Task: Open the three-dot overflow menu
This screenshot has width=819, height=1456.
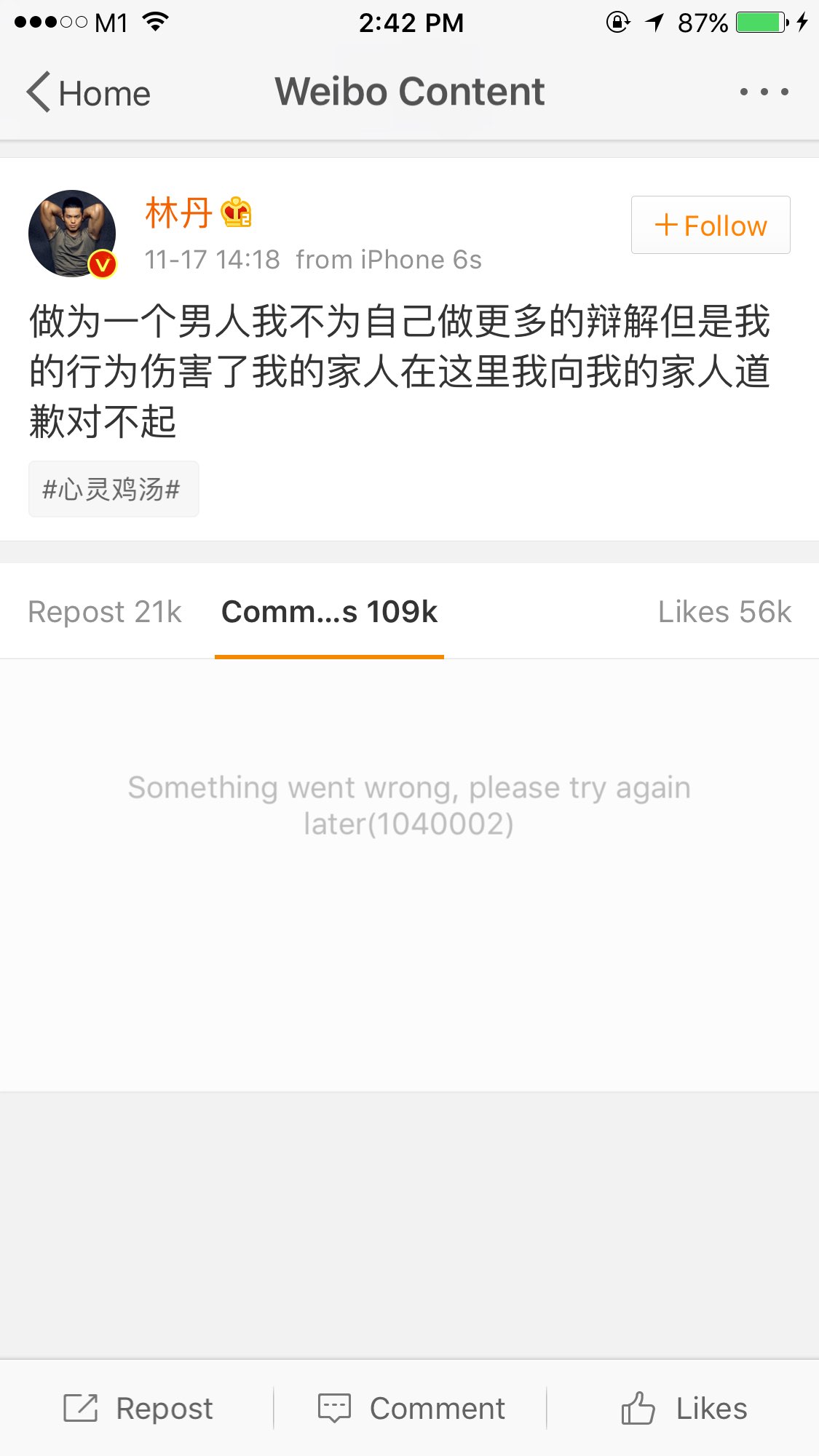Action: point(764,92)
